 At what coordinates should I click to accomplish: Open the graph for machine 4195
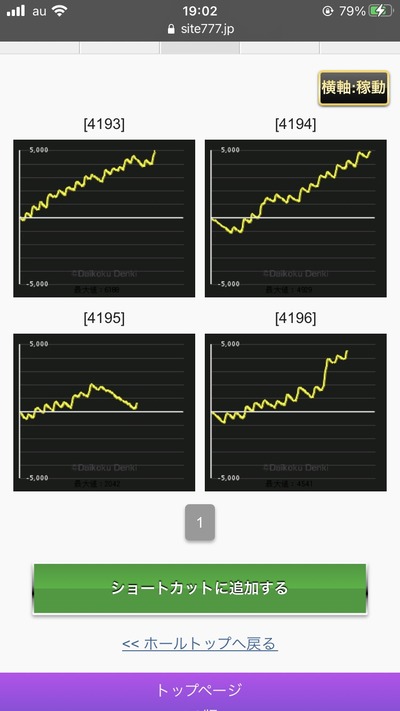tap(104, 412)
